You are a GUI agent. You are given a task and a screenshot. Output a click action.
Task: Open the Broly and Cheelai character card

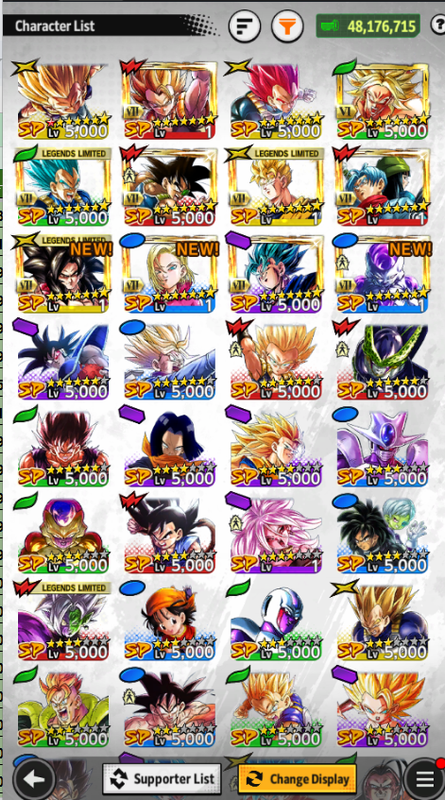382,534
